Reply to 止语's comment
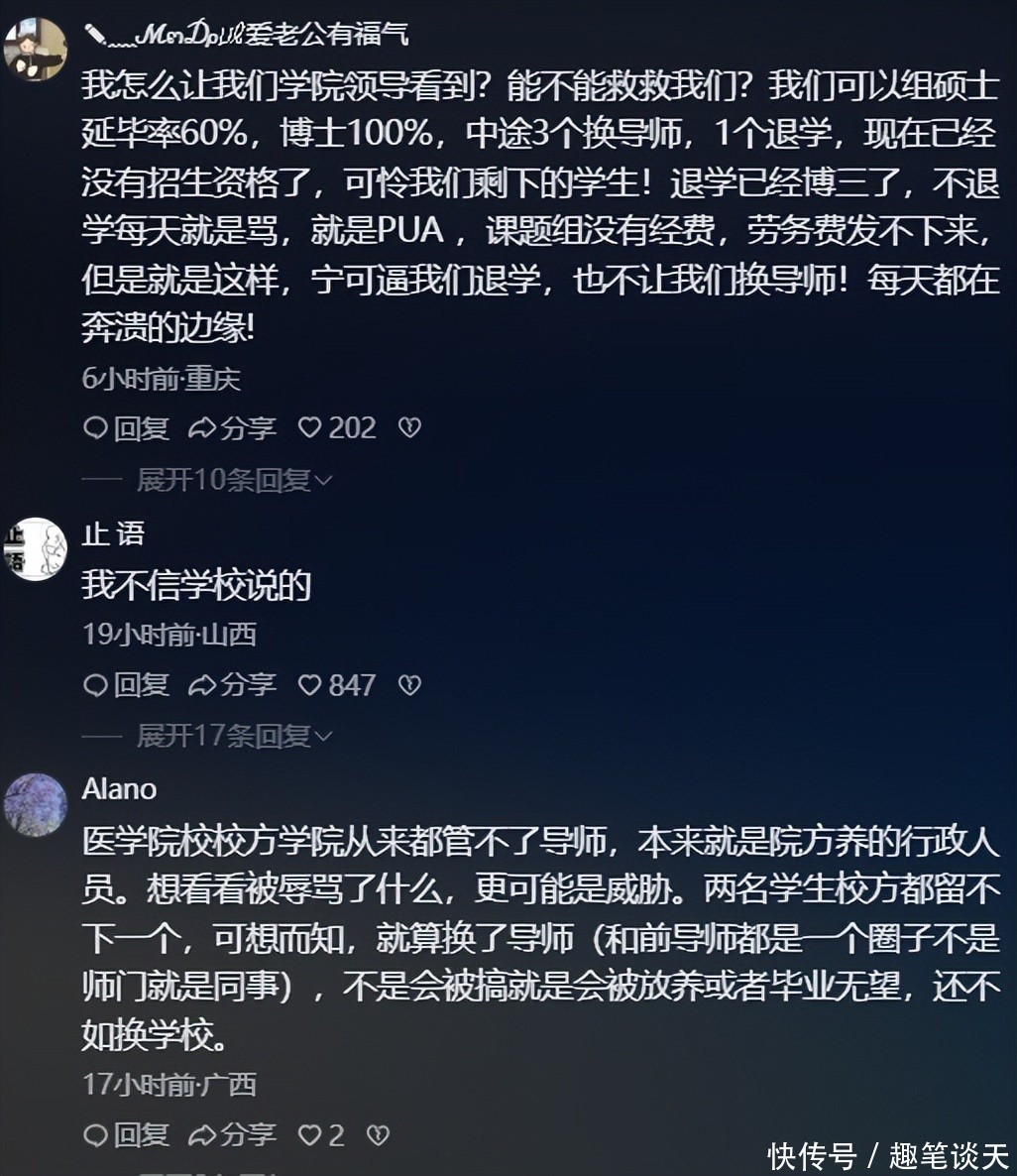1017x1176 pixels. point(126,685)
